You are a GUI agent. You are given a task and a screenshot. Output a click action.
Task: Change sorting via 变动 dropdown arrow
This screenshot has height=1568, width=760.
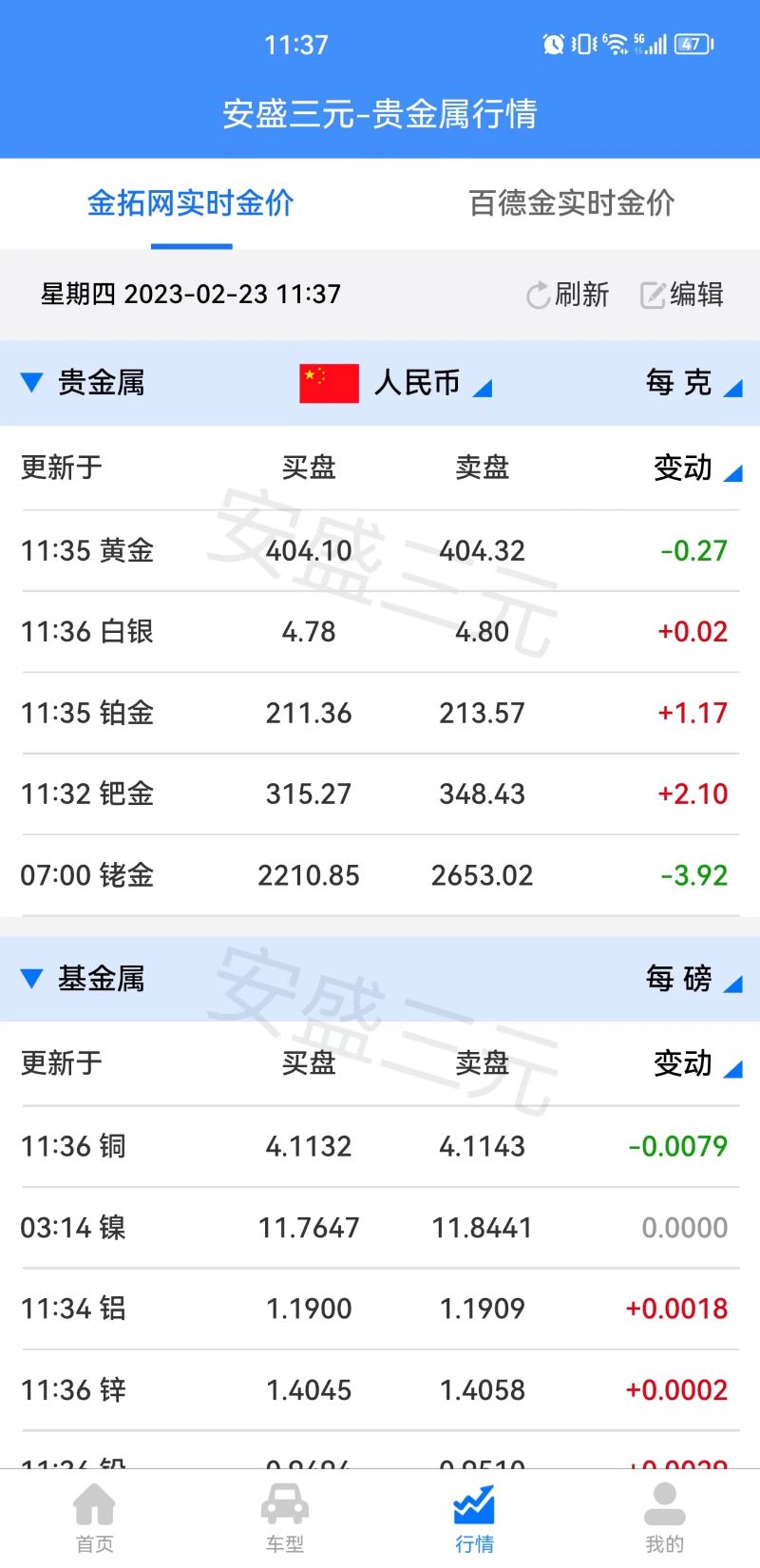(x=731, y=475)
